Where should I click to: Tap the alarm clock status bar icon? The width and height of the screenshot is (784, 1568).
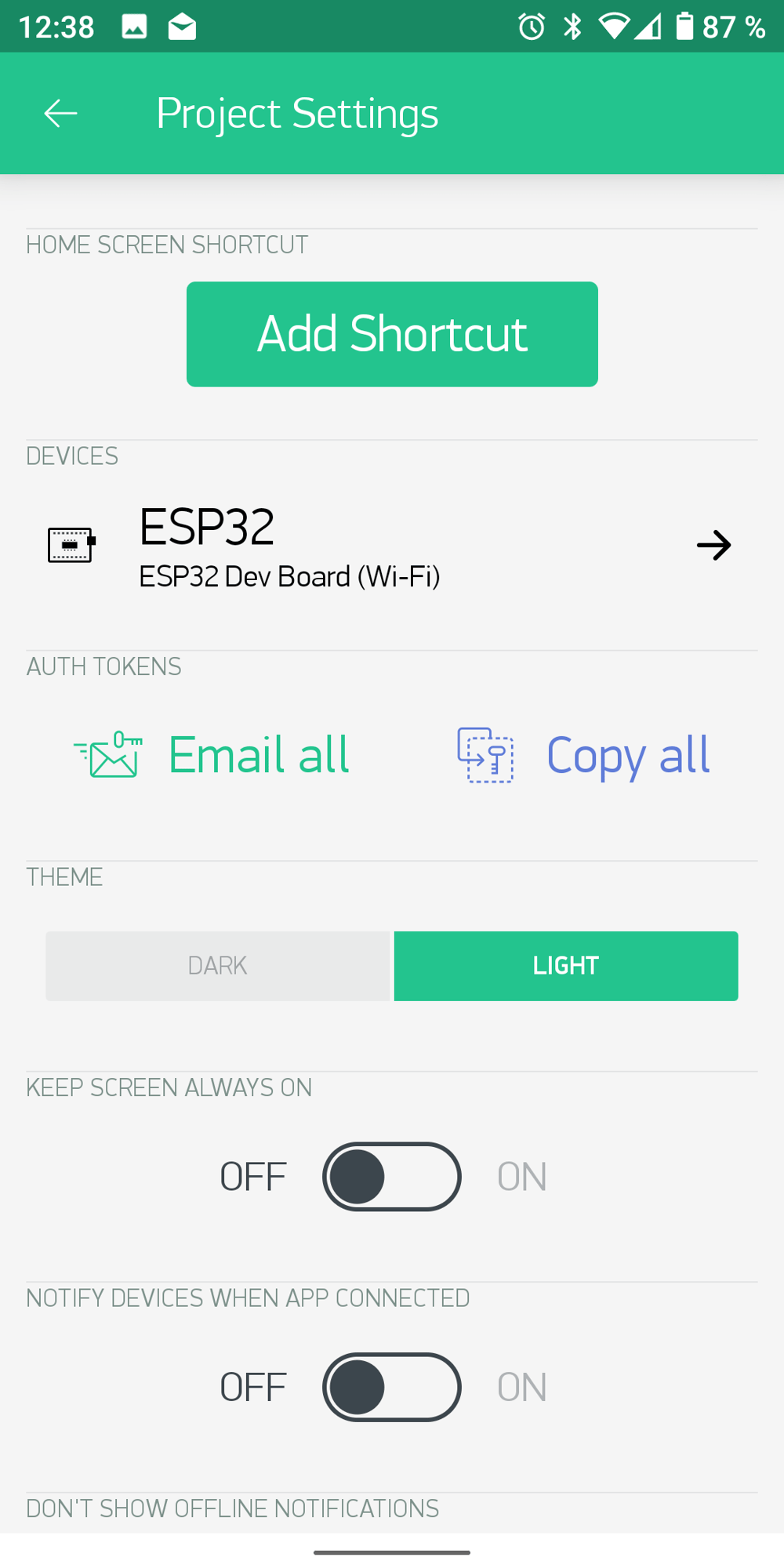530,26
